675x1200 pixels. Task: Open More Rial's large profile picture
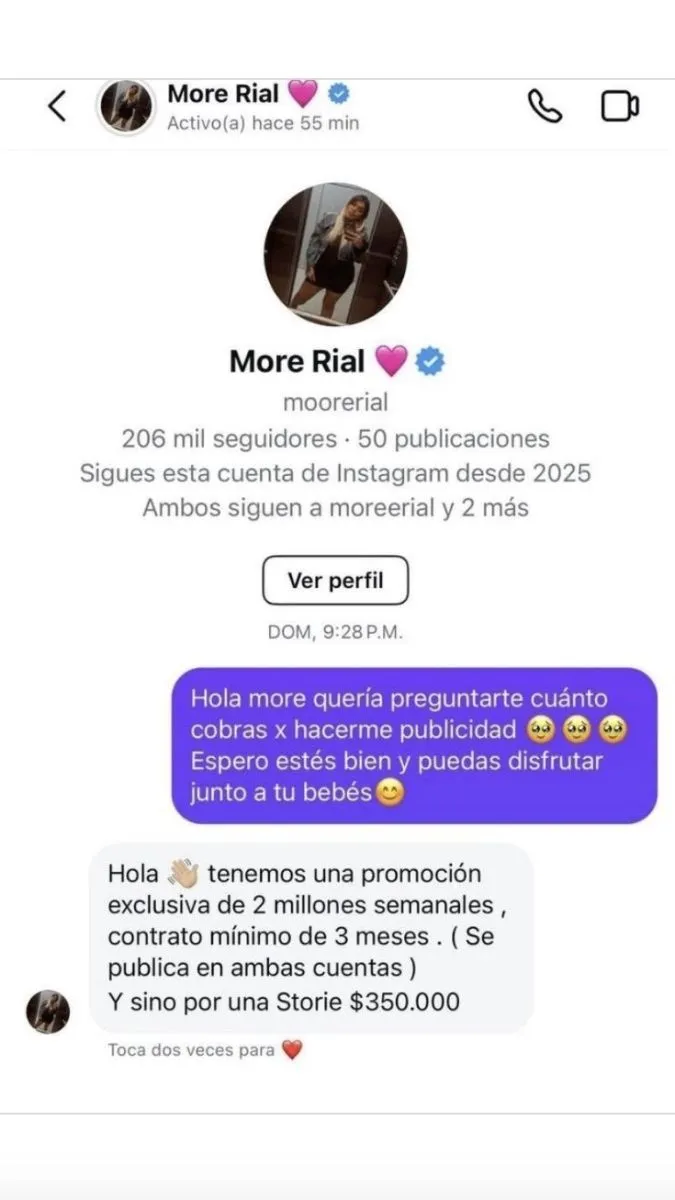click(336, 254)
